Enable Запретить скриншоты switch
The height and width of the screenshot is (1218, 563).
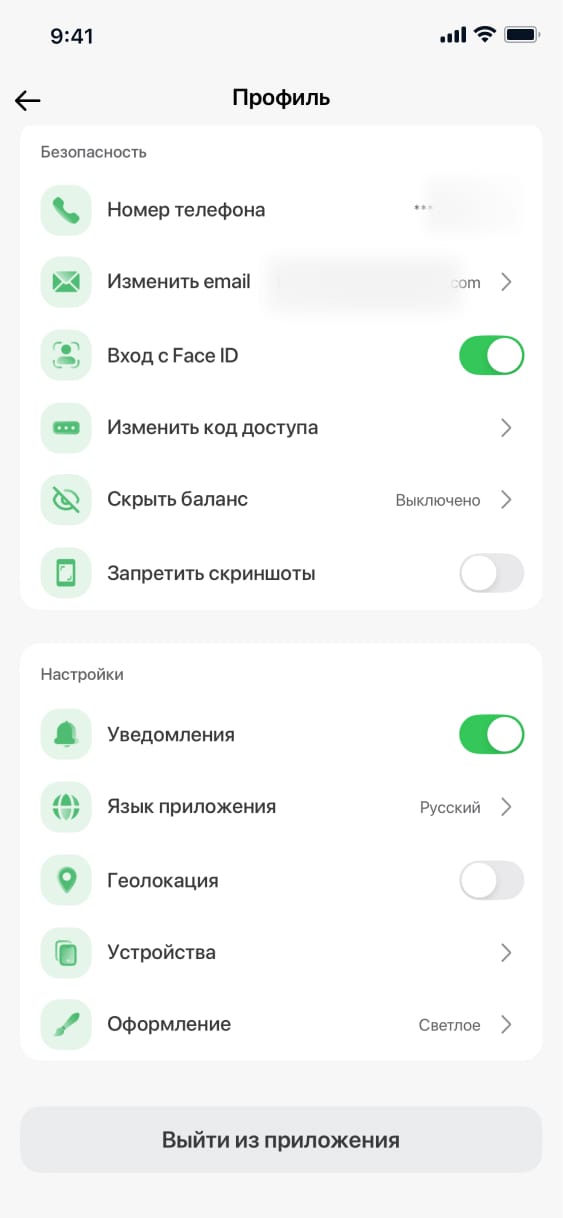pos(491,573)
